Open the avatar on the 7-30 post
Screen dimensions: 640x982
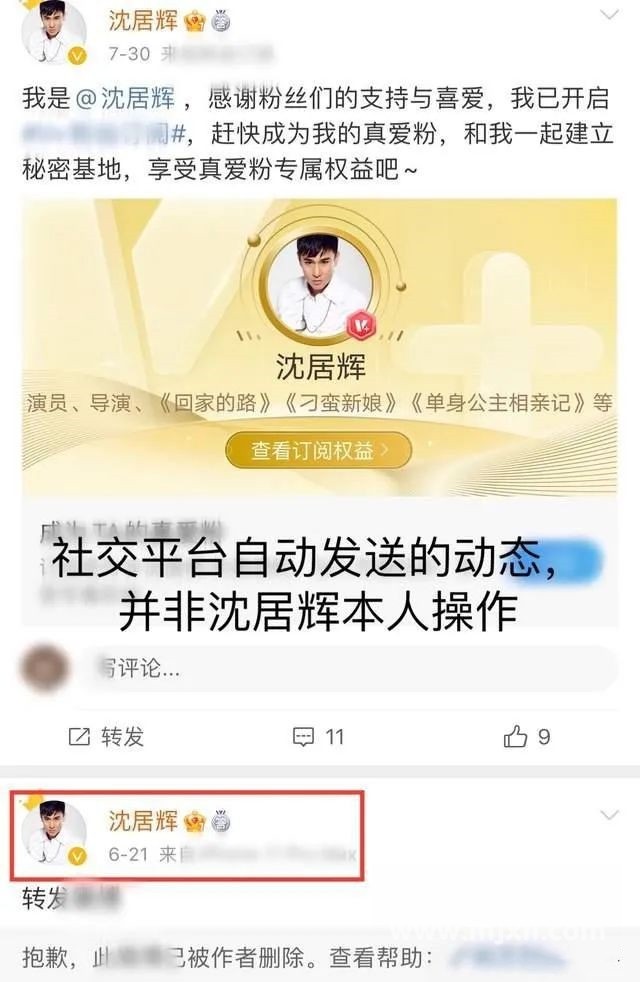[x=54, y=32]
